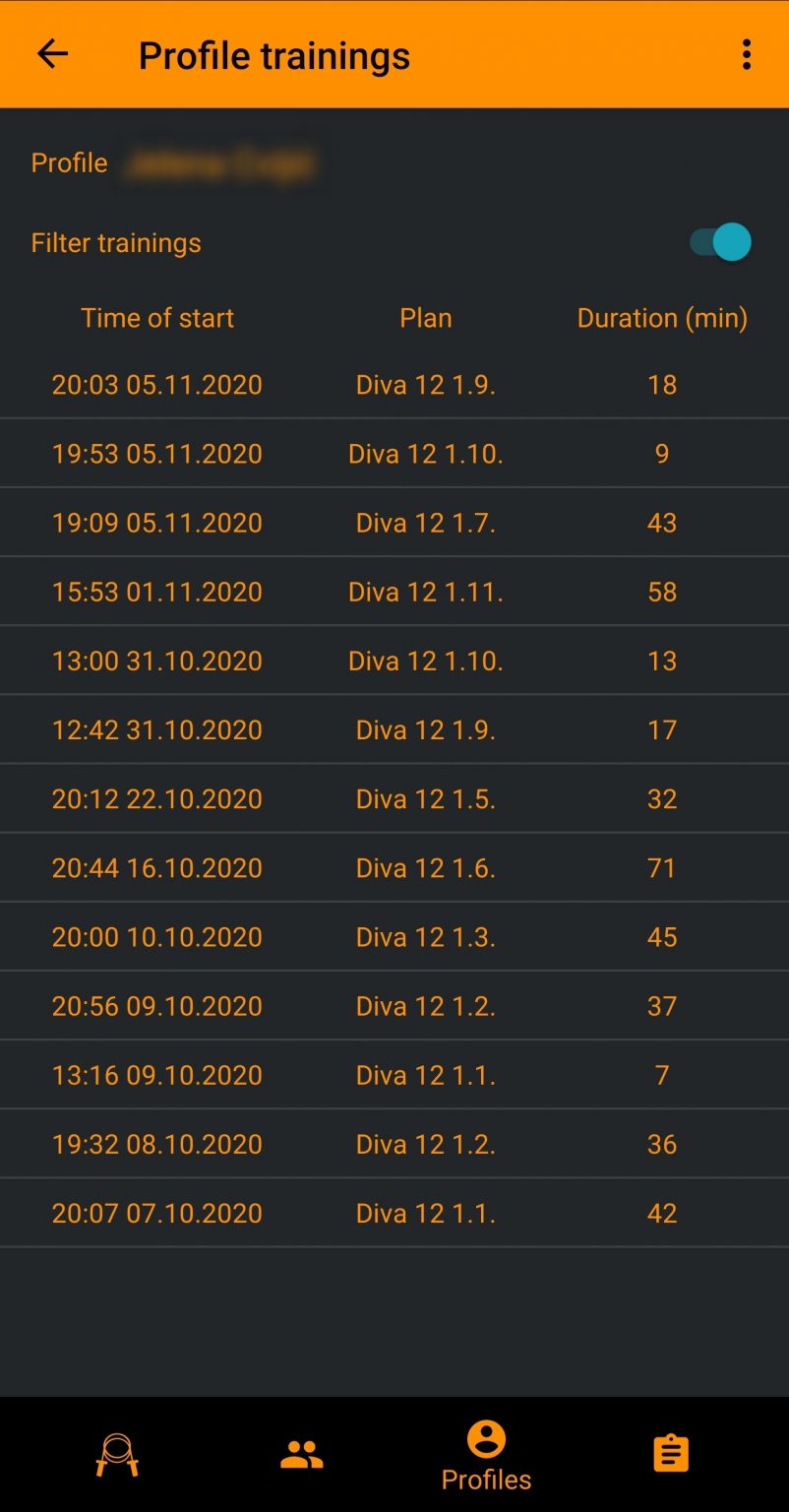Open the clipboard plans tab
789x1512 pixels.
tap(671, 1454)
